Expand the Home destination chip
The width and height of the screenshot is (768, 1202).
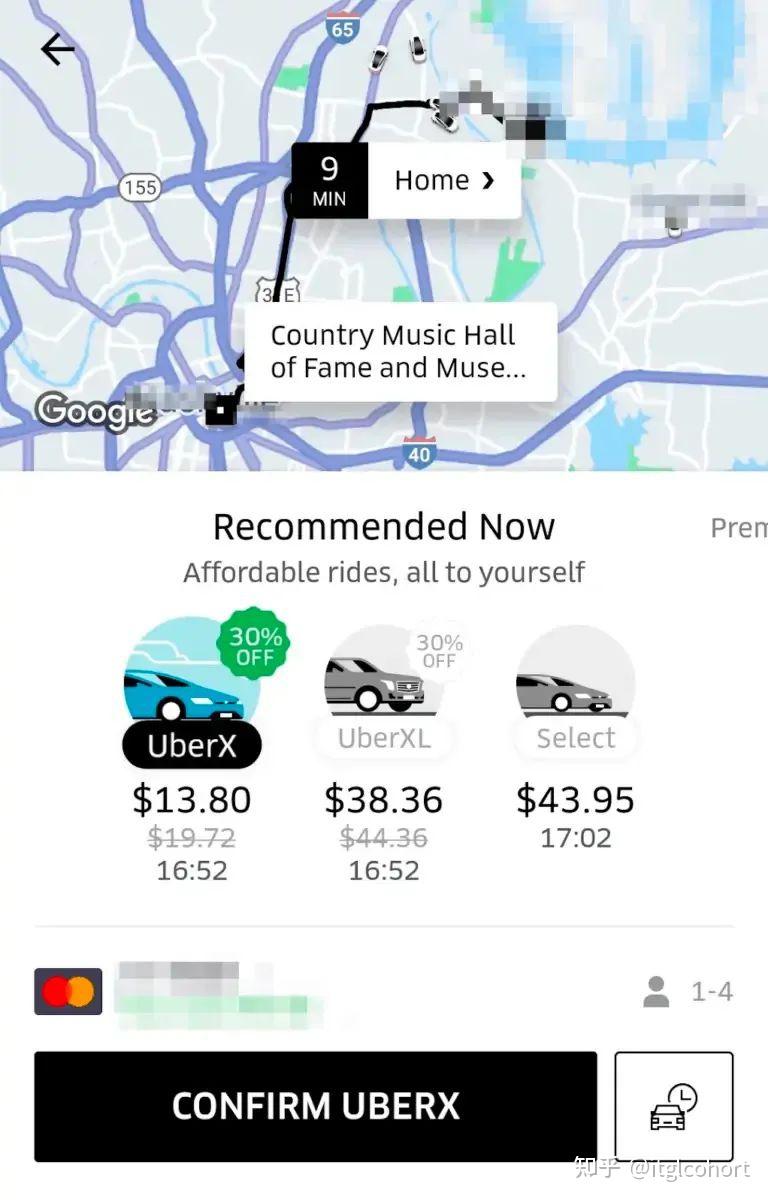coord(444,180)
